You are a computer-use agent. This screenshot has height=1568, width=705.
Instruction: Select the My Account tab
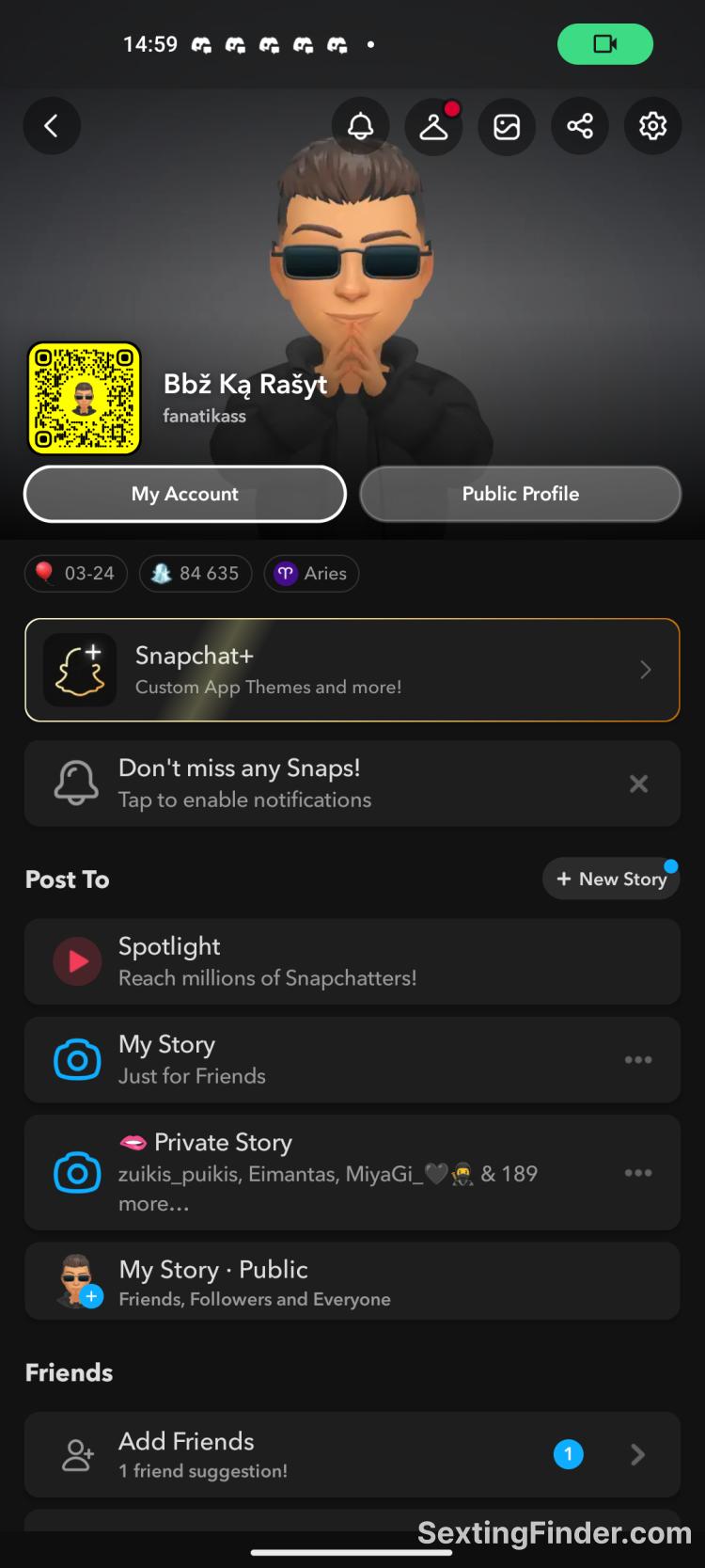185,494
